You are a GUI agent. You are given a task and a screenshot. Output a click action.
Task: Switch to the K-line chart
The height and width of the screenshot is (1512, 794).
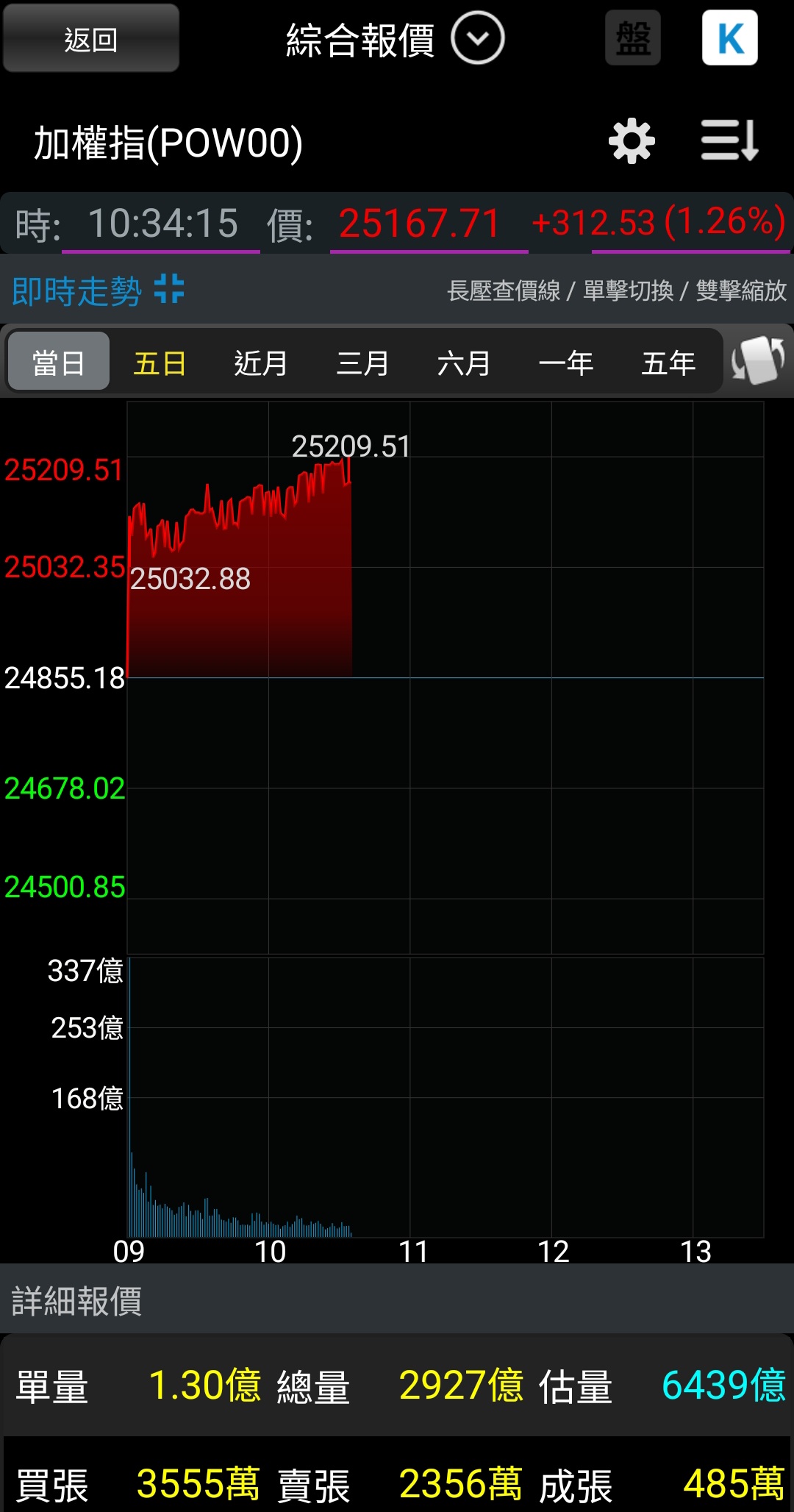pos(730,38)
